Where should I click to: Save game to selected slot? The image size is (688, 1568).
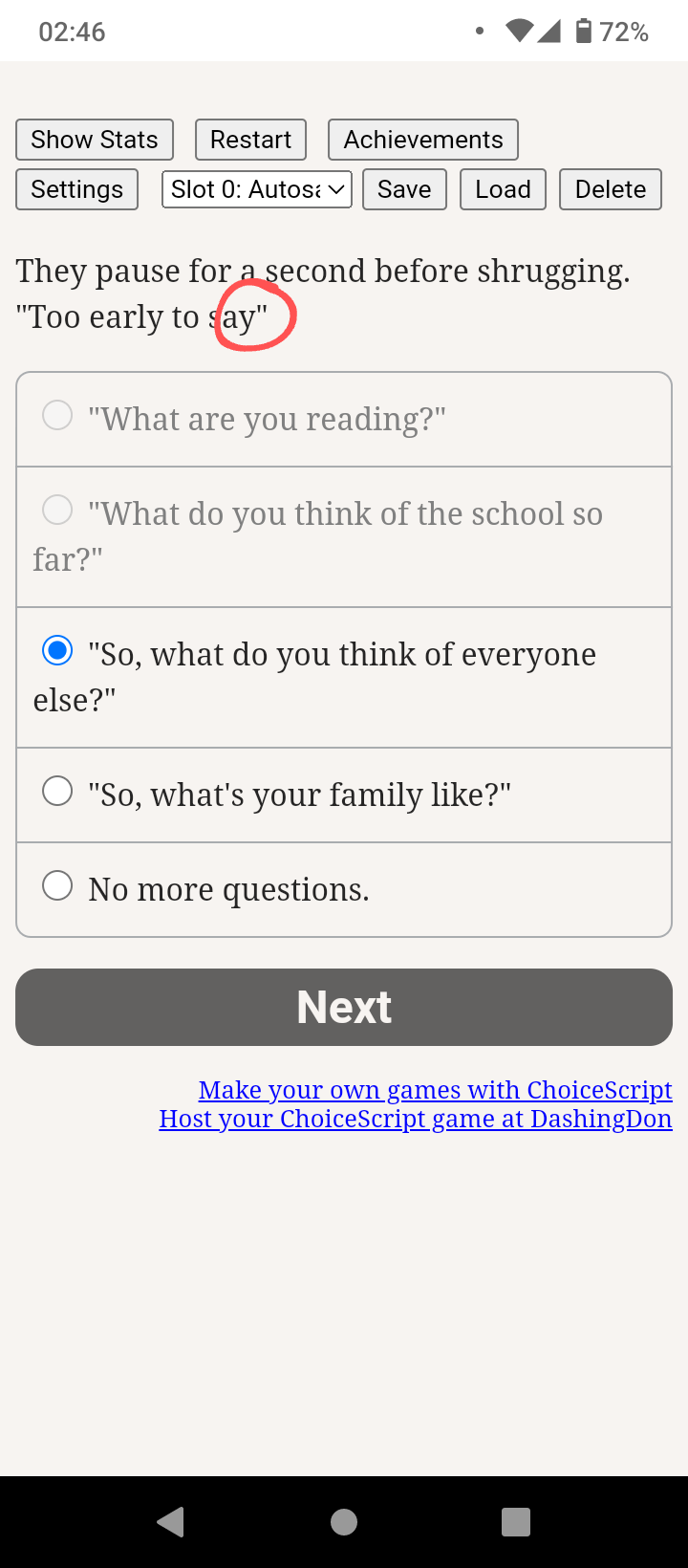(x=403, y=189)
